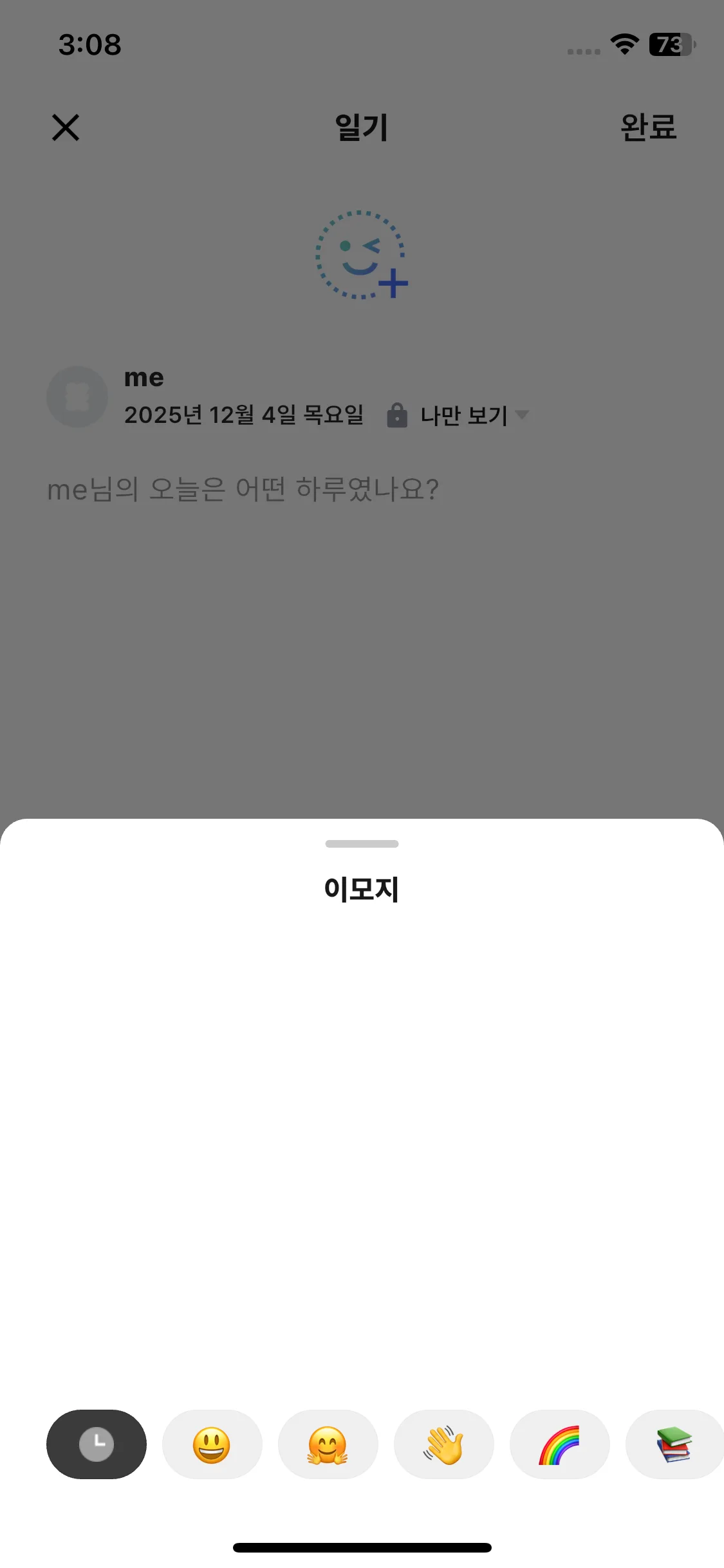This screenshot has width=724, height=1568.
Task: Choose the rainbow emoji category
Action: (x=559, y=1444)
